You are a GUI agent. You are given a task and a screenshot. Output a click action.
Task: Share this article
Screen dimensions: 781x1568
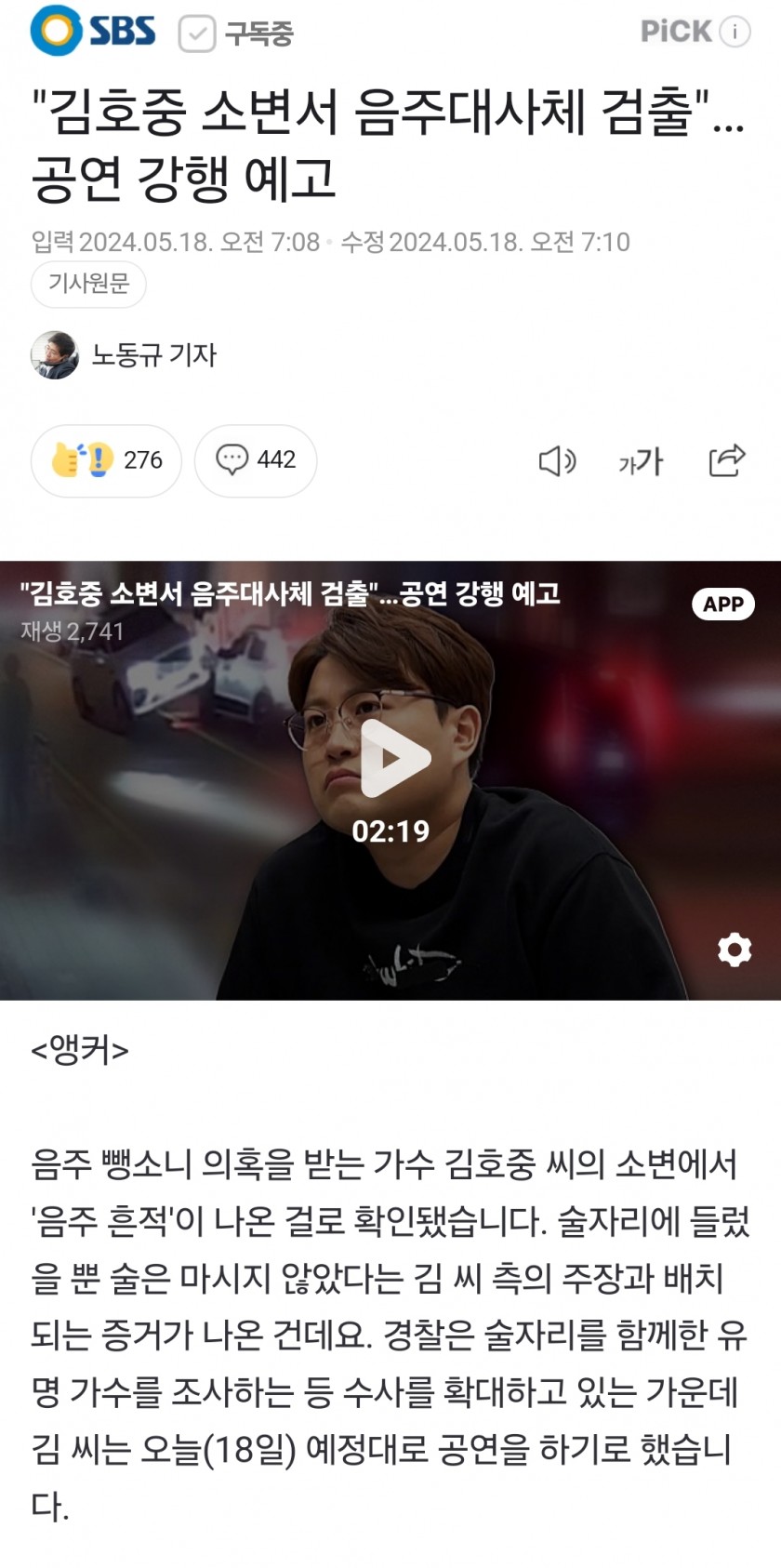(726, 460)
